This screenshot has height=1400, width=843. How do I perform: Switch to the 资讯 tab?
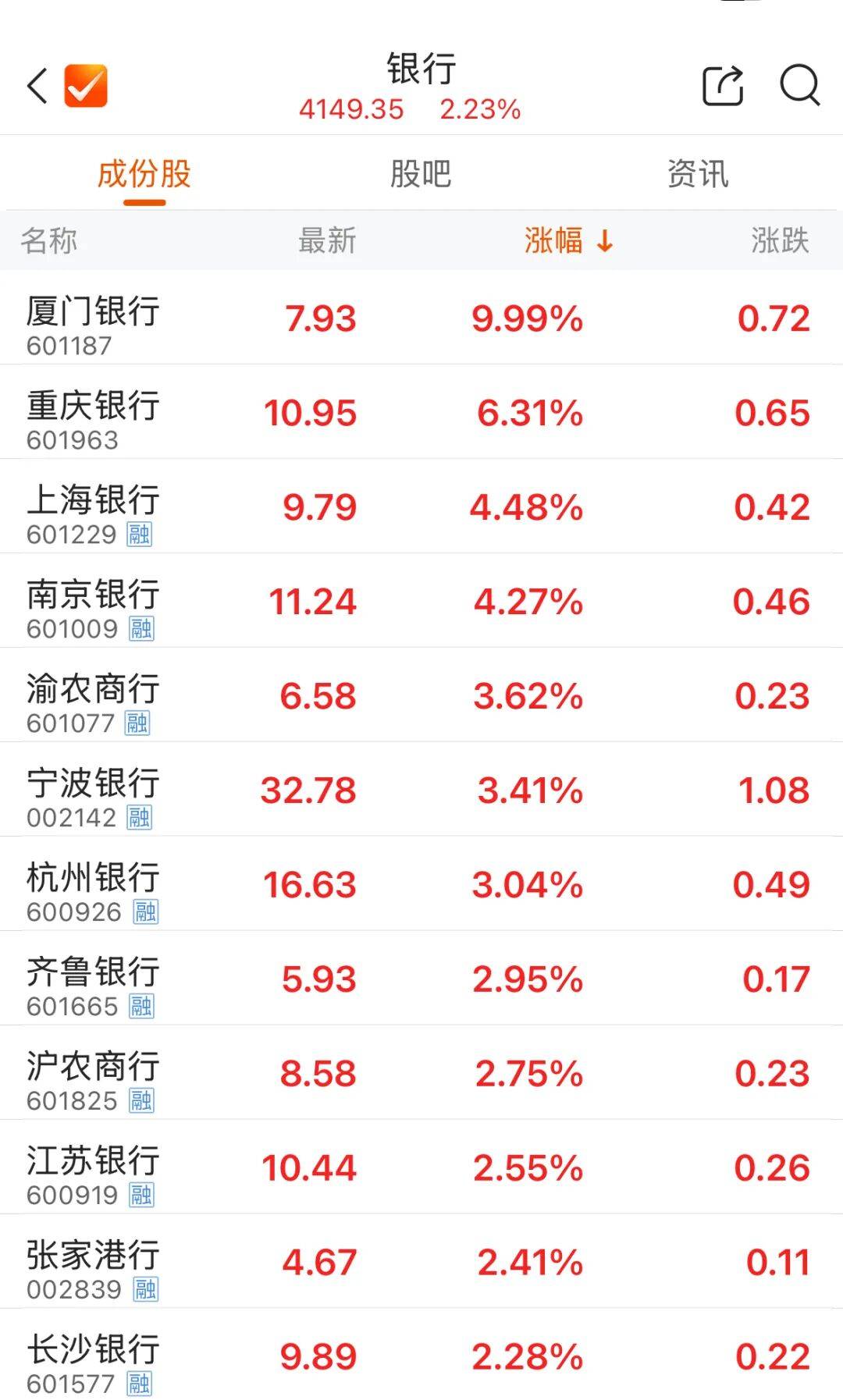pos(697,174)
